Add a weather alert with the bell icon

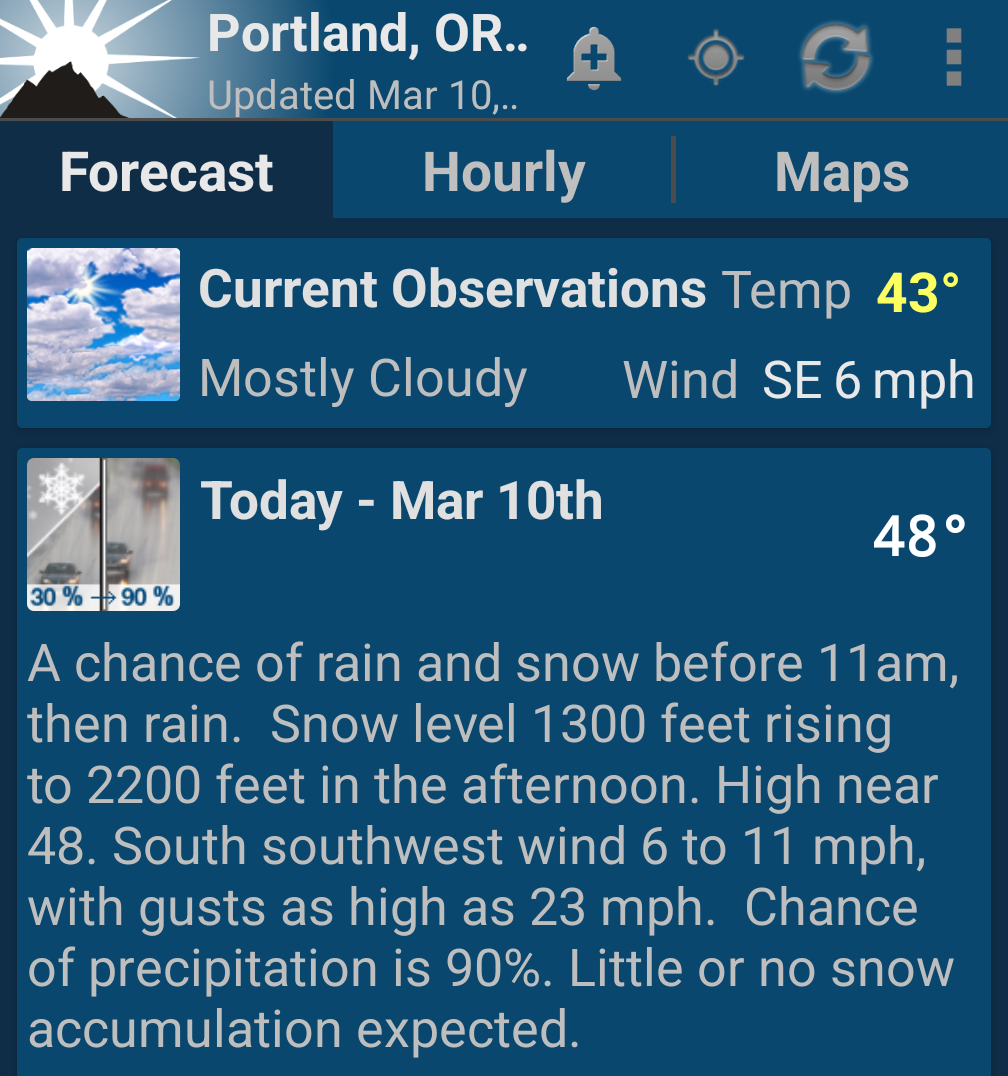tap(593, 58)
